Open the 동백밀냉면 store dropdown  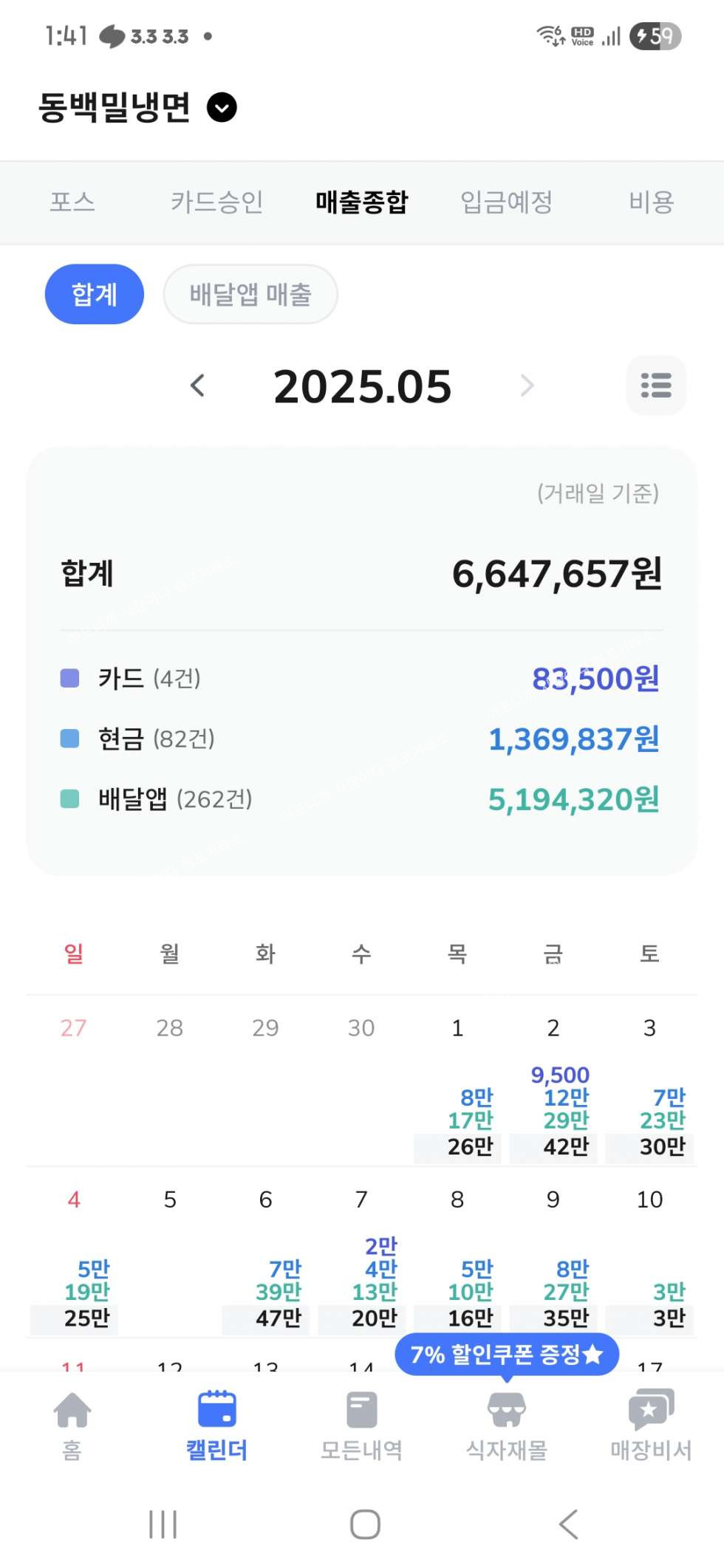(x=222, y=108)
